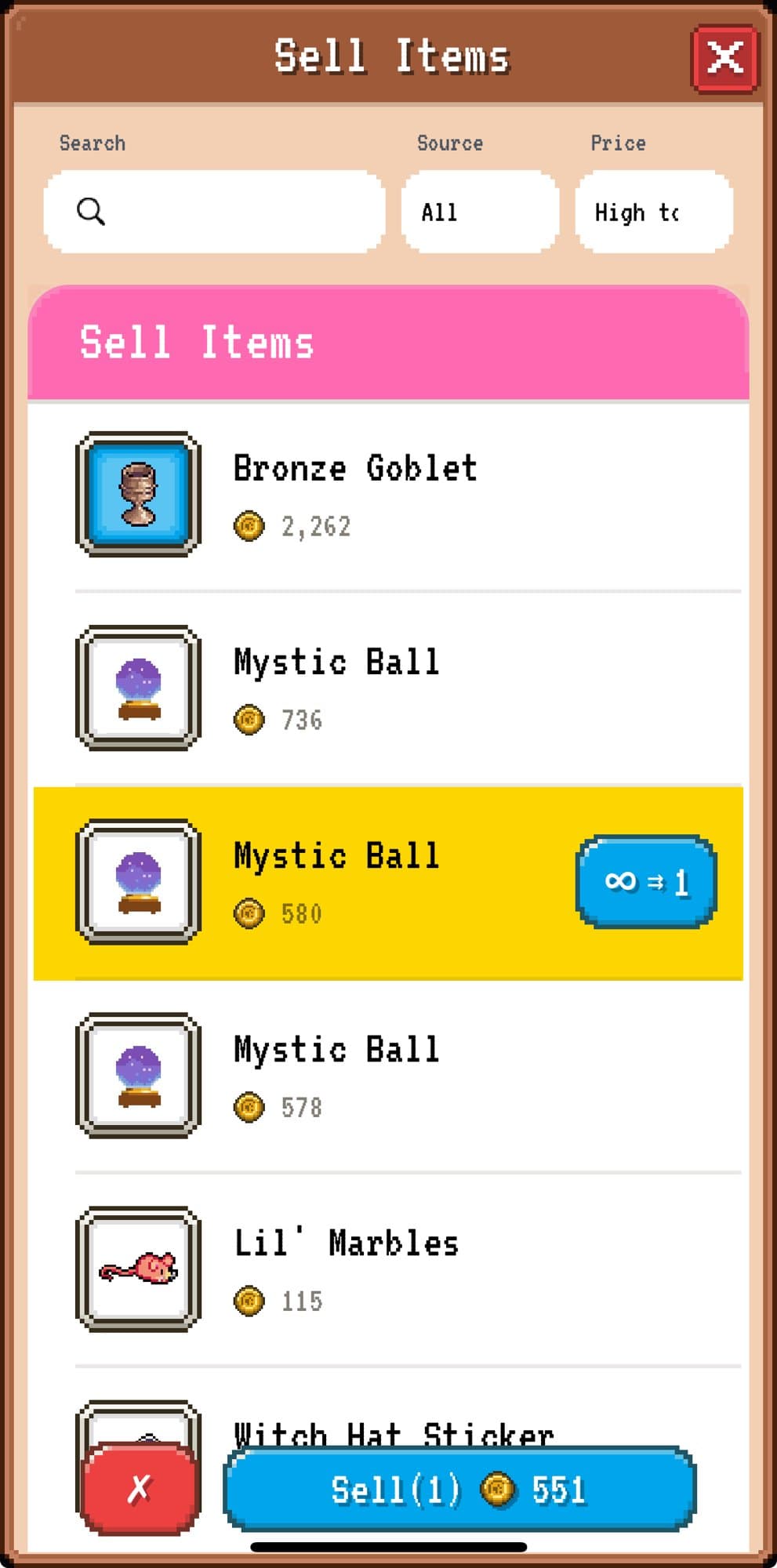Sell the selected item for 551 coins
Image resolution: width=777 pixels, height=1568 pixels.
click(x=459, y=1489)
